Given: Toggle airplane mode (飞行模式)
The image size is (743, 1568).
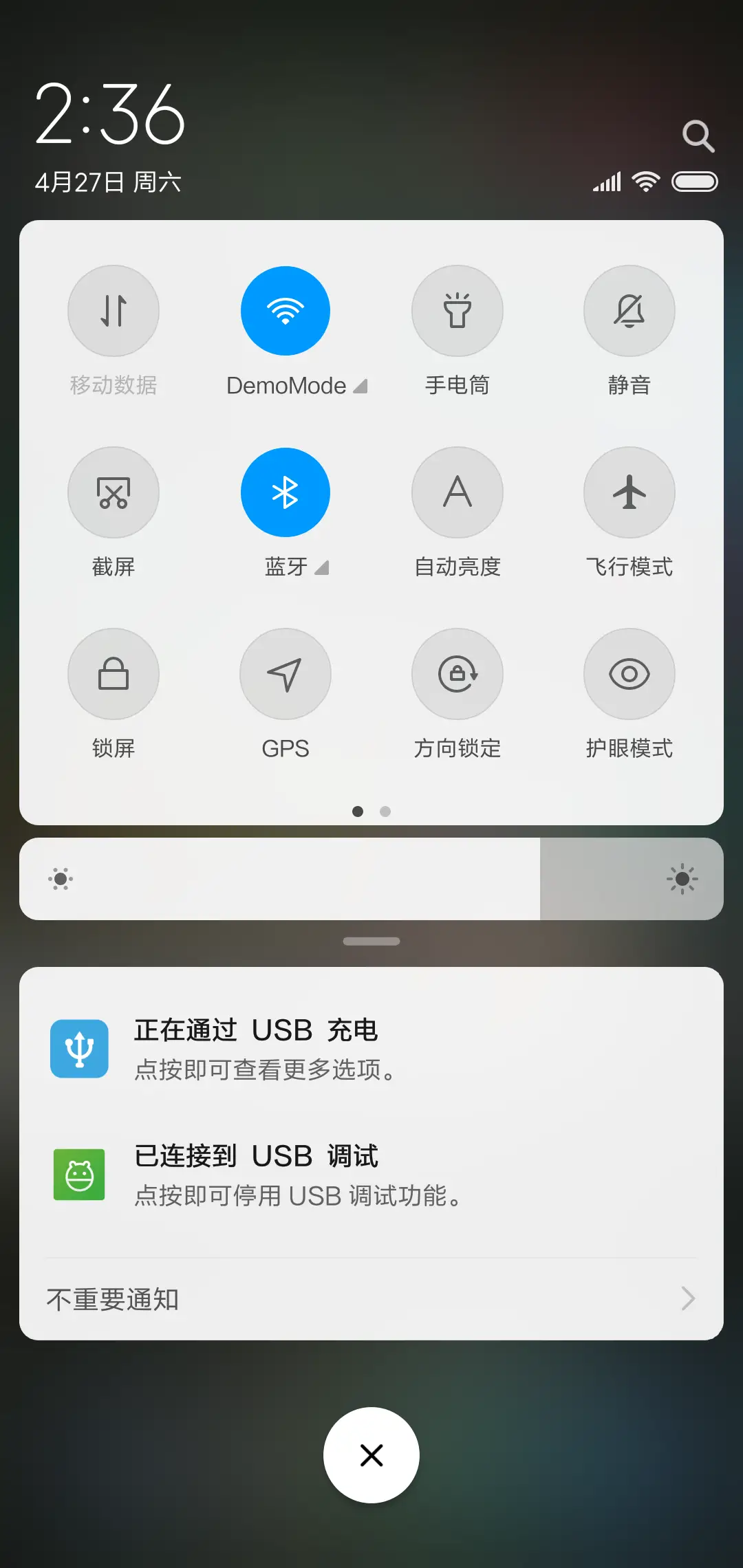Looking at the screenshot, I should pos(629,492).
